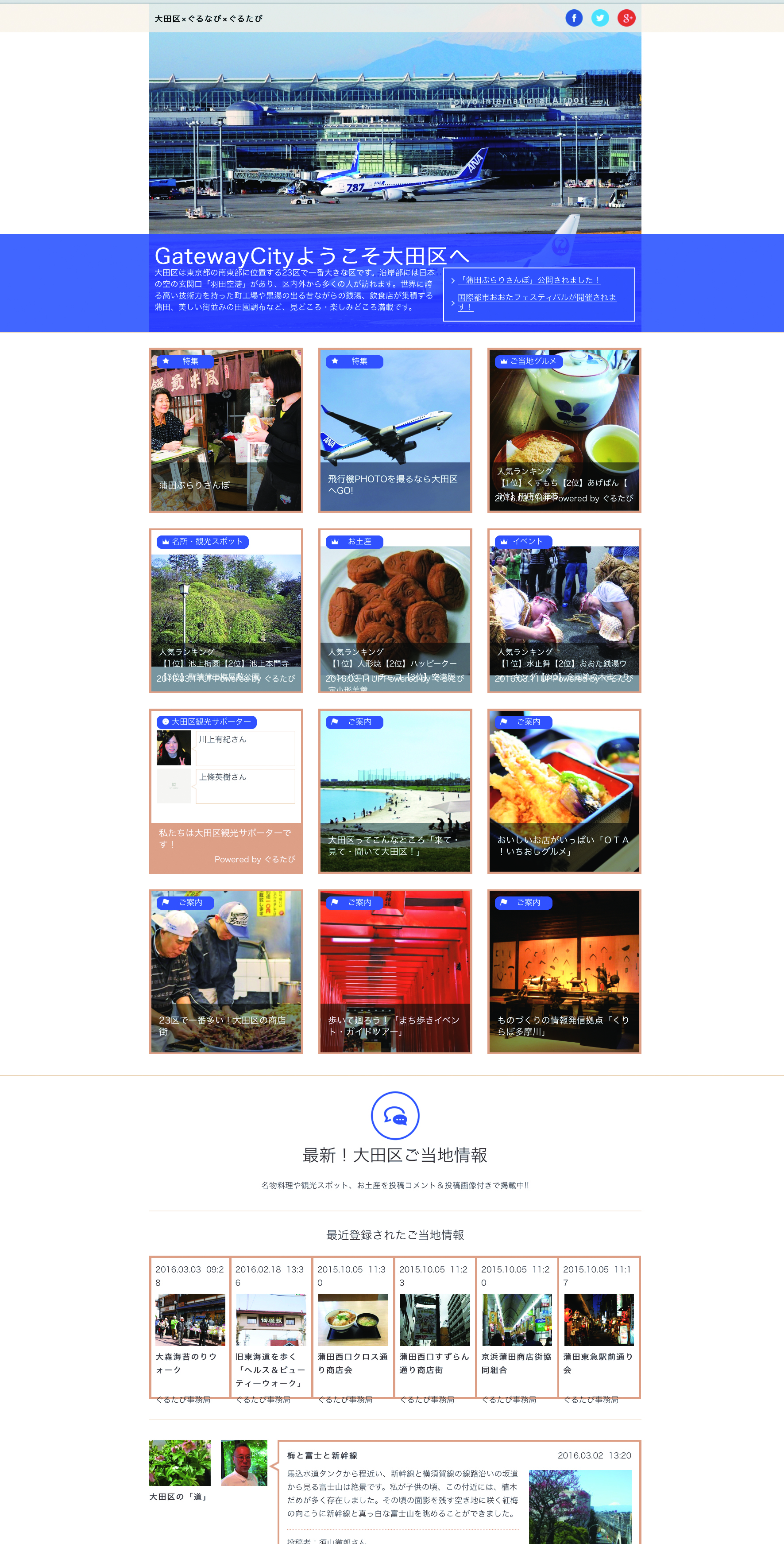Open the OTA！いちおしグルメ card
The width and height of the screenshot is (784, 1544).
tap(564, 791)
